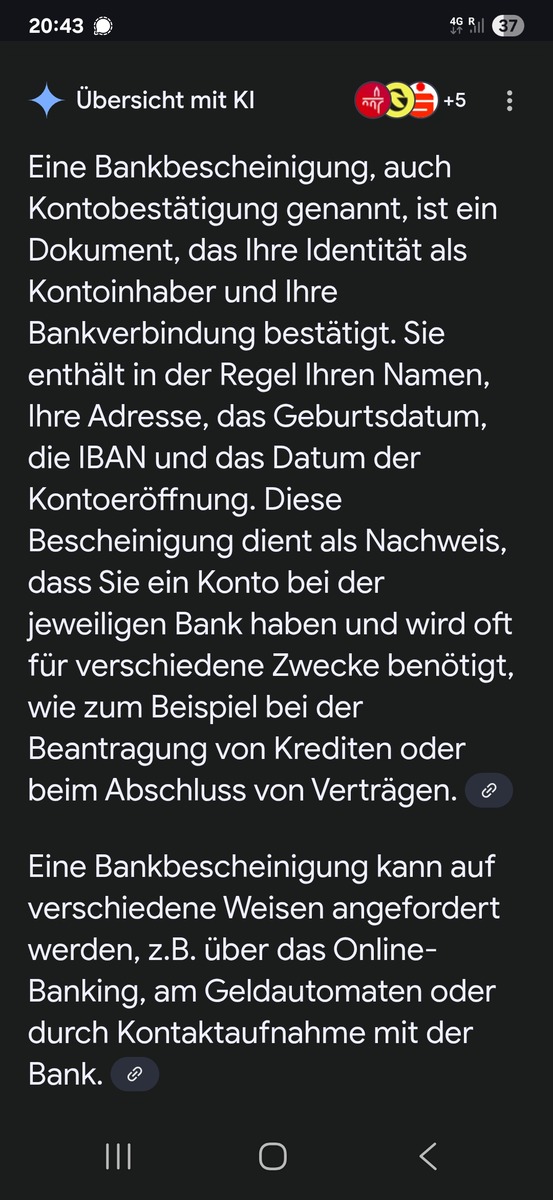Open source link after 'mit der Bank'
Screen dimensions: 553x1200
pyautogui.click(x=135, y=1075)
